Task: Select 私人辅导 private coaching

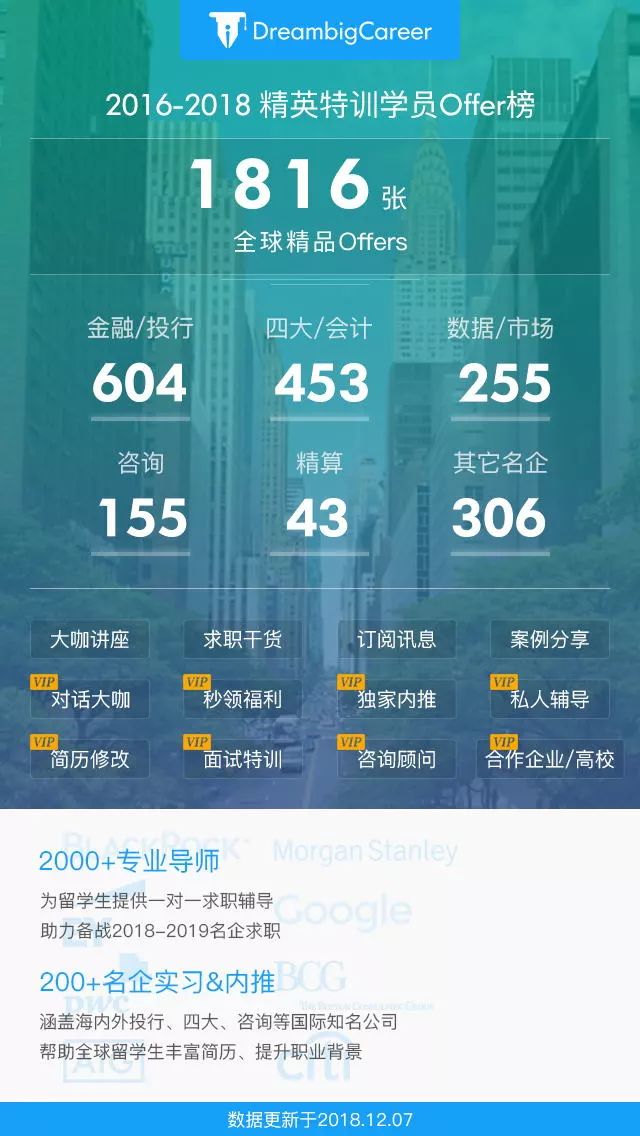Action: (x=549, y=699)
